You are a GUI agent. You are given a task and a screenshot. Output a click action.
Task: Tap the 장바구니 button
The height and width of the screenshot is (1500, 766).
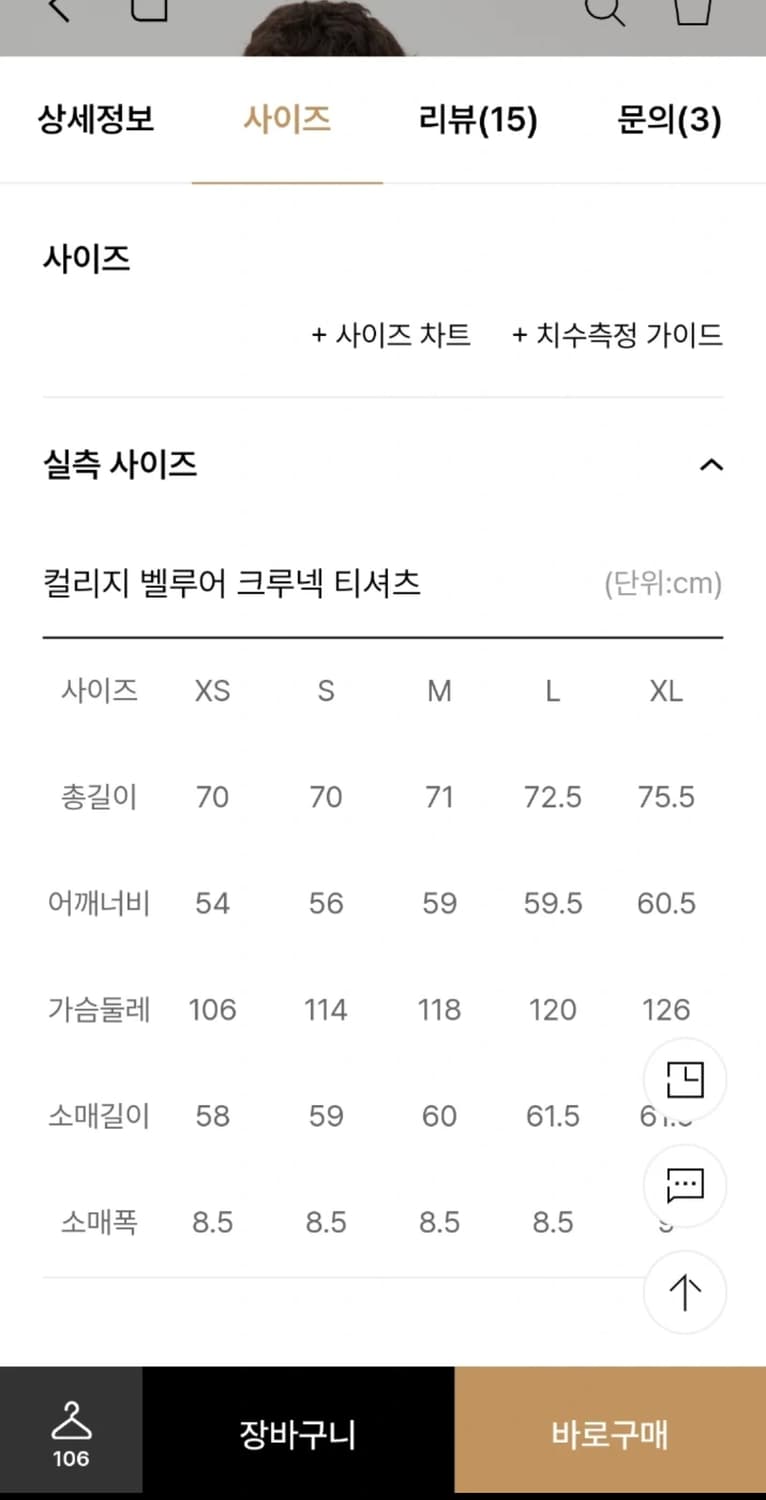pyautogui.click(x=297, y=1432)
